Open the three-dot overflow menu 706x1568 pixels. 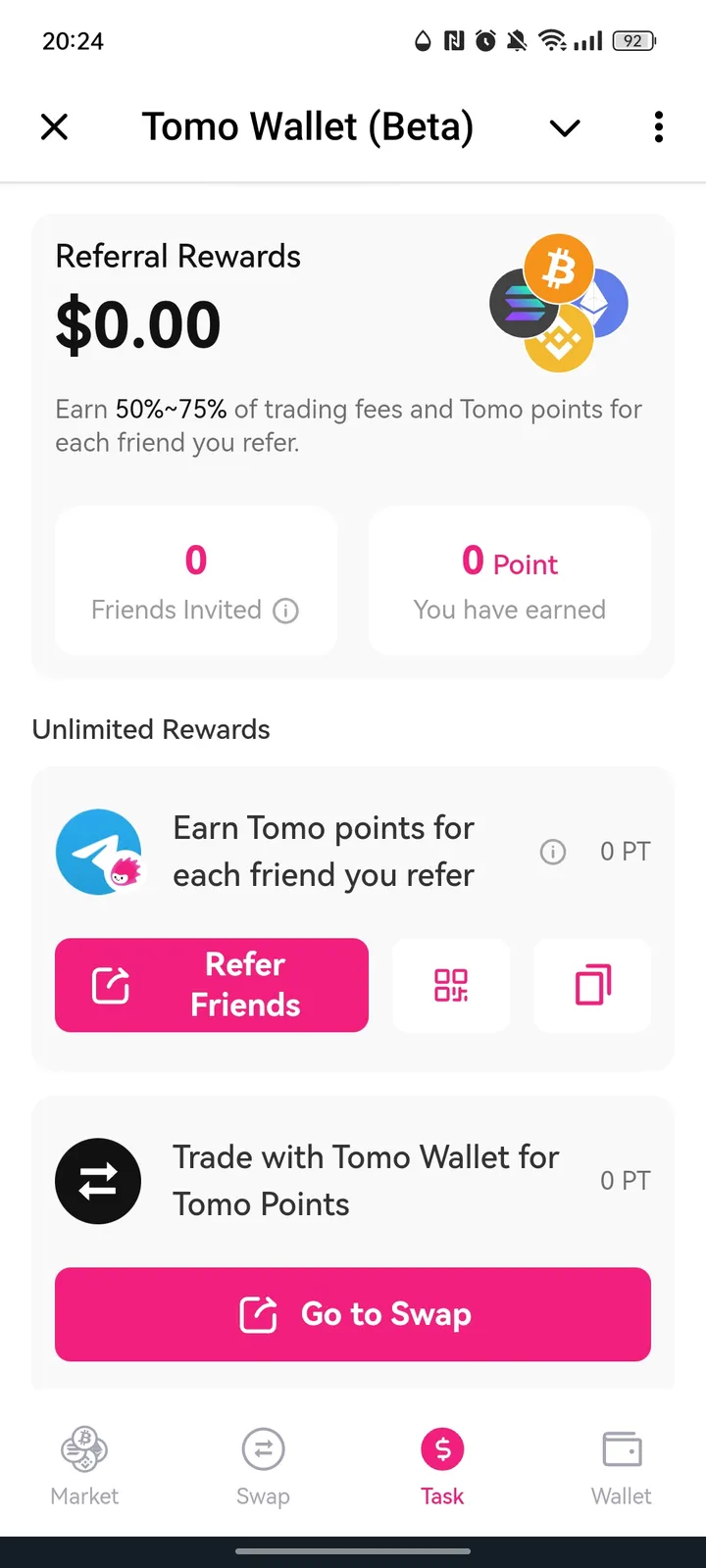pyautogui.click(x=658, y=127)
